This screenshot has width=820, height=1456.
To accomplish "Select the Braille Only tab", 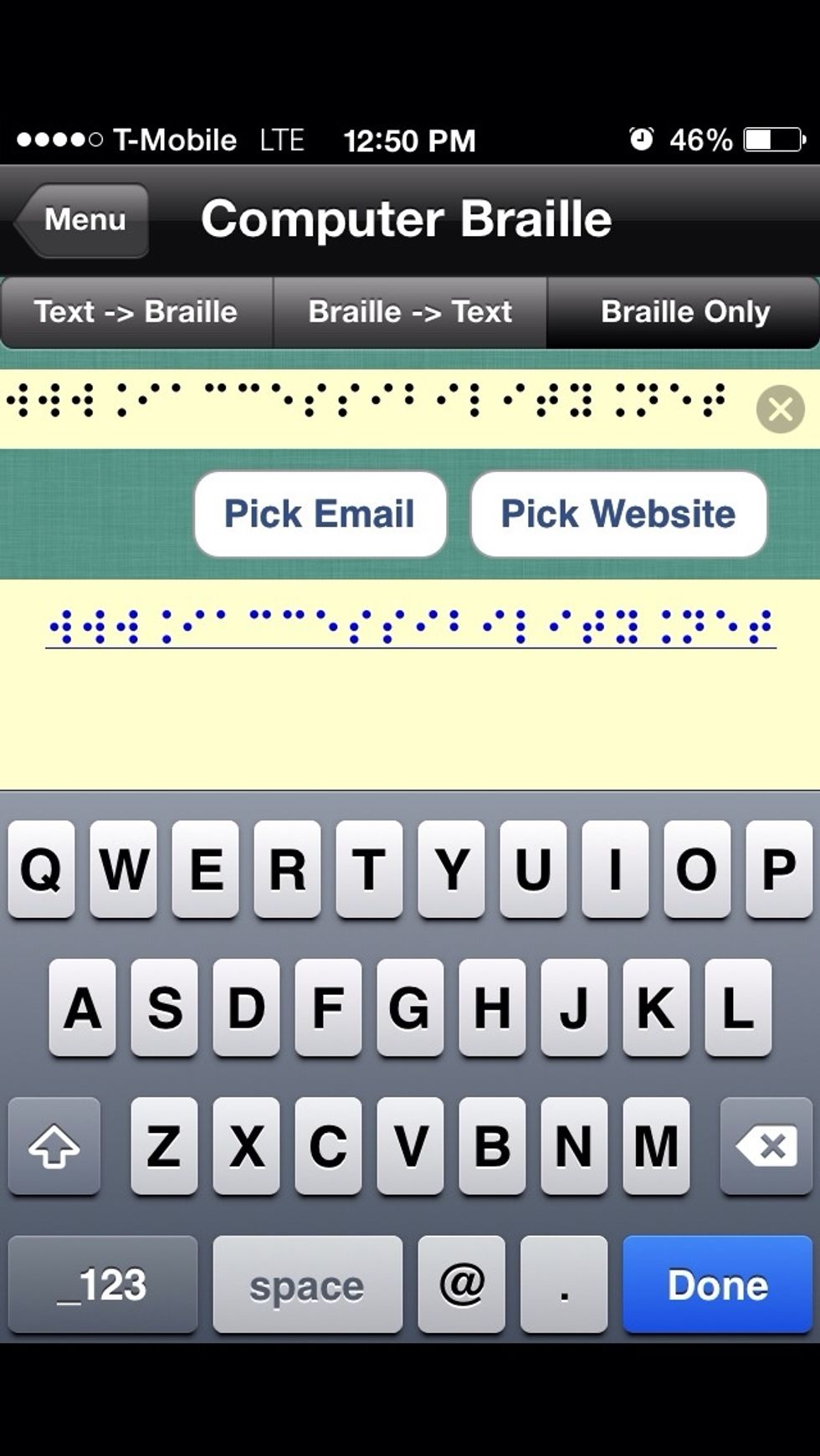I will coord(684,312).
